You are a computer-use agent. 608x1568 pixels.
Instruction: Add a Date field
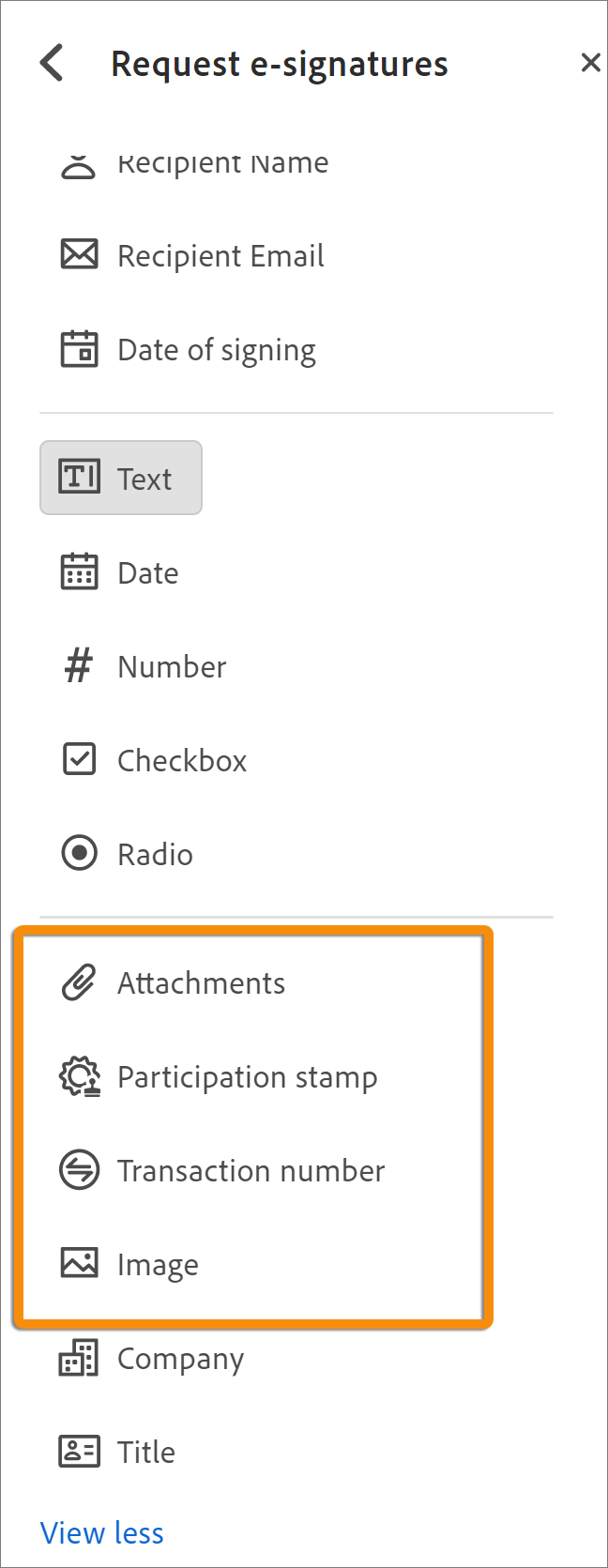coord(147,572)
